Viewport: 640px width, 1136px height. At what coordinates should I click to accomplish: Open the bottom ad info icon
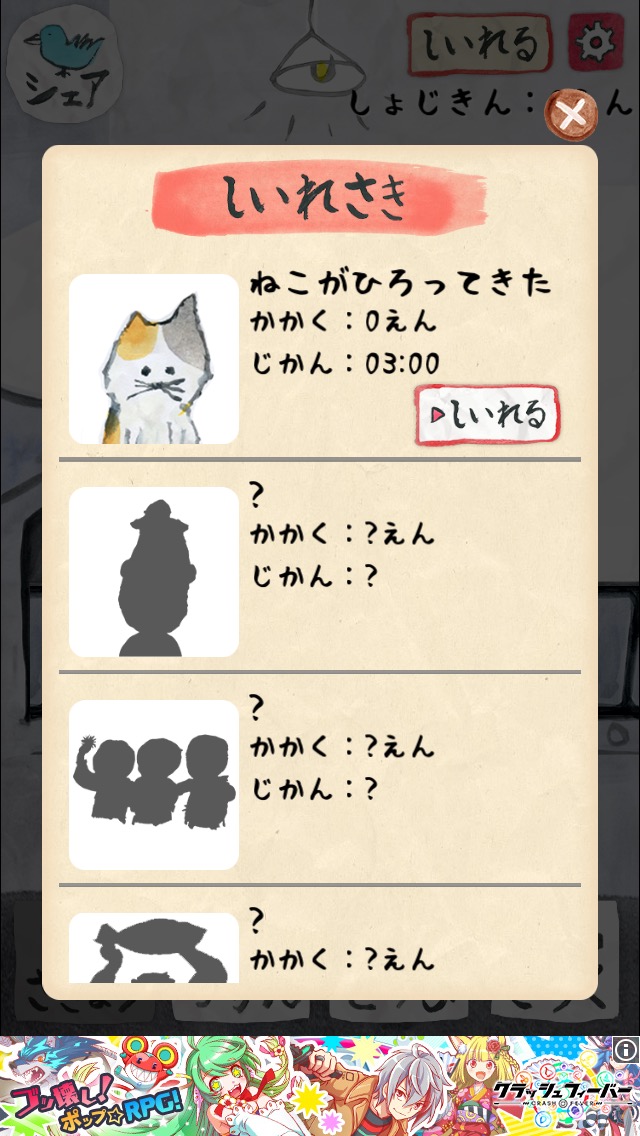[626, 1049]
